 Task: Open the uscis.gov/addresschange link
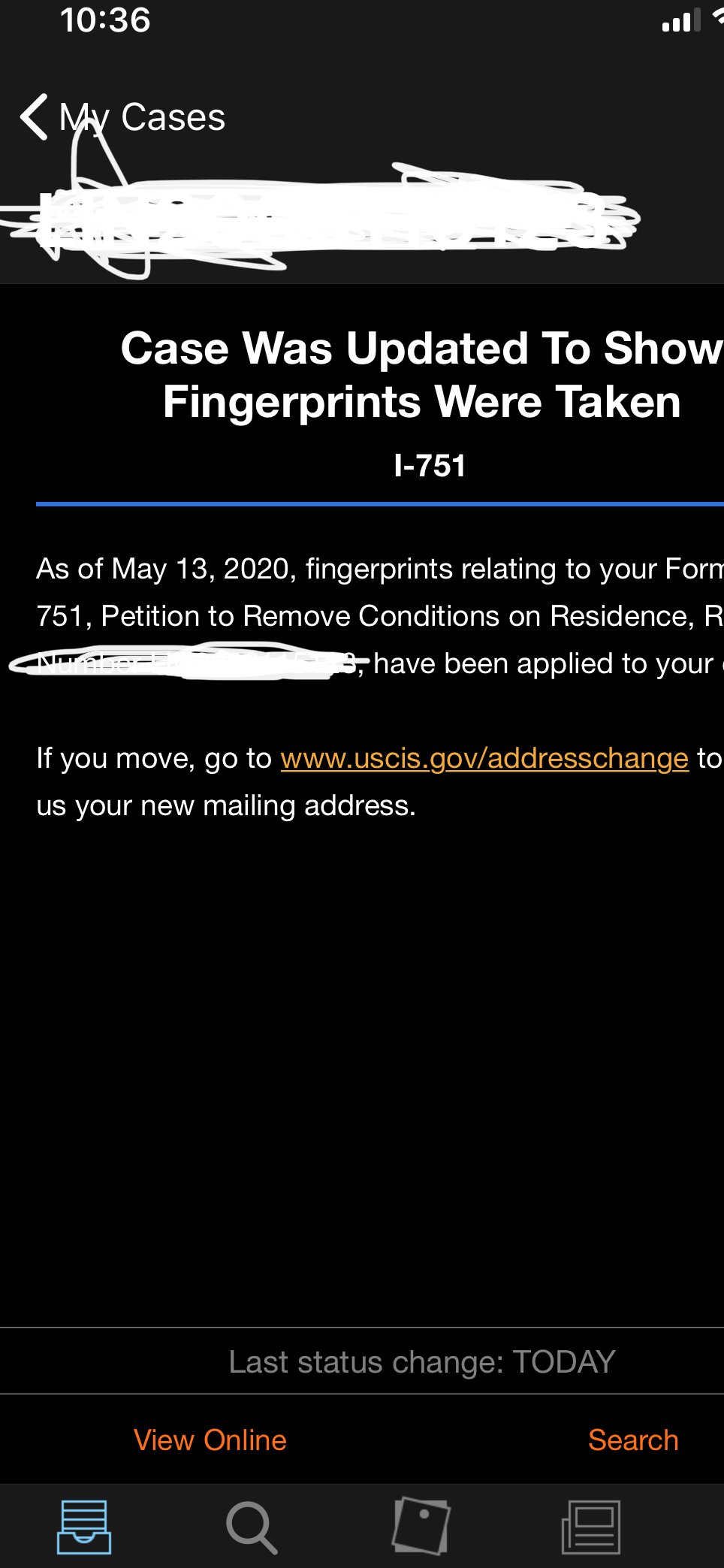tap(484, 758)
